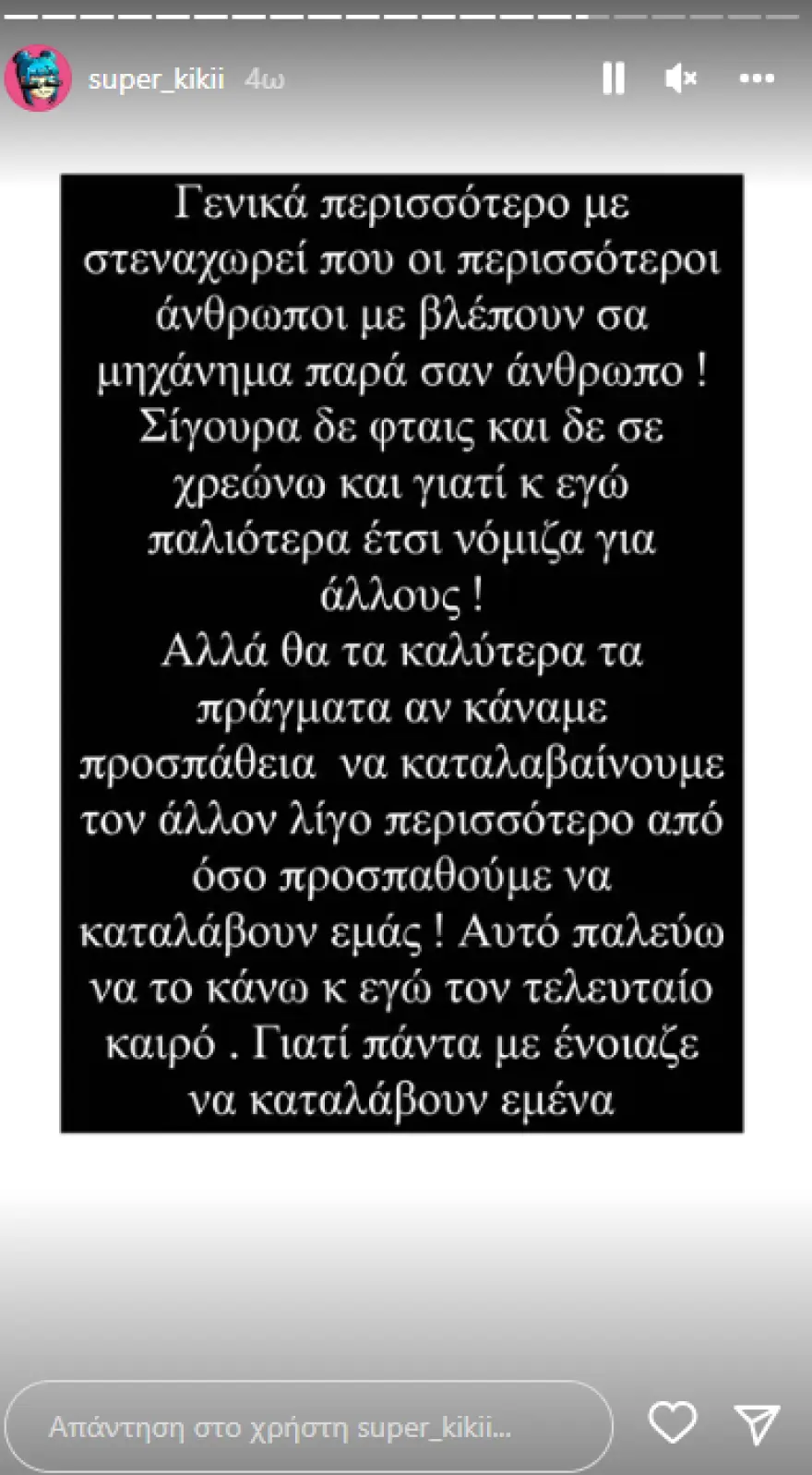Share the story via paper plane icon
812x1475 pixels.
(757, 1424)
